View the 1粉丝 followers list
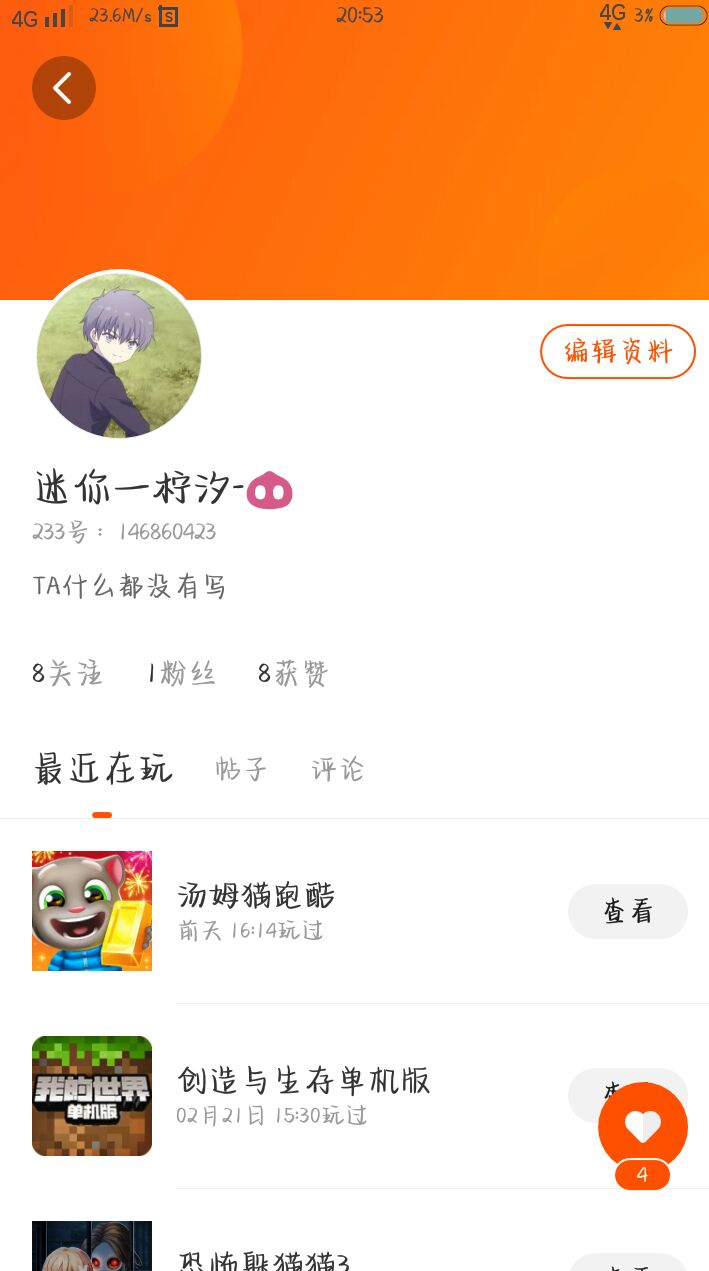709x1271 pixels. click(181, 674)
